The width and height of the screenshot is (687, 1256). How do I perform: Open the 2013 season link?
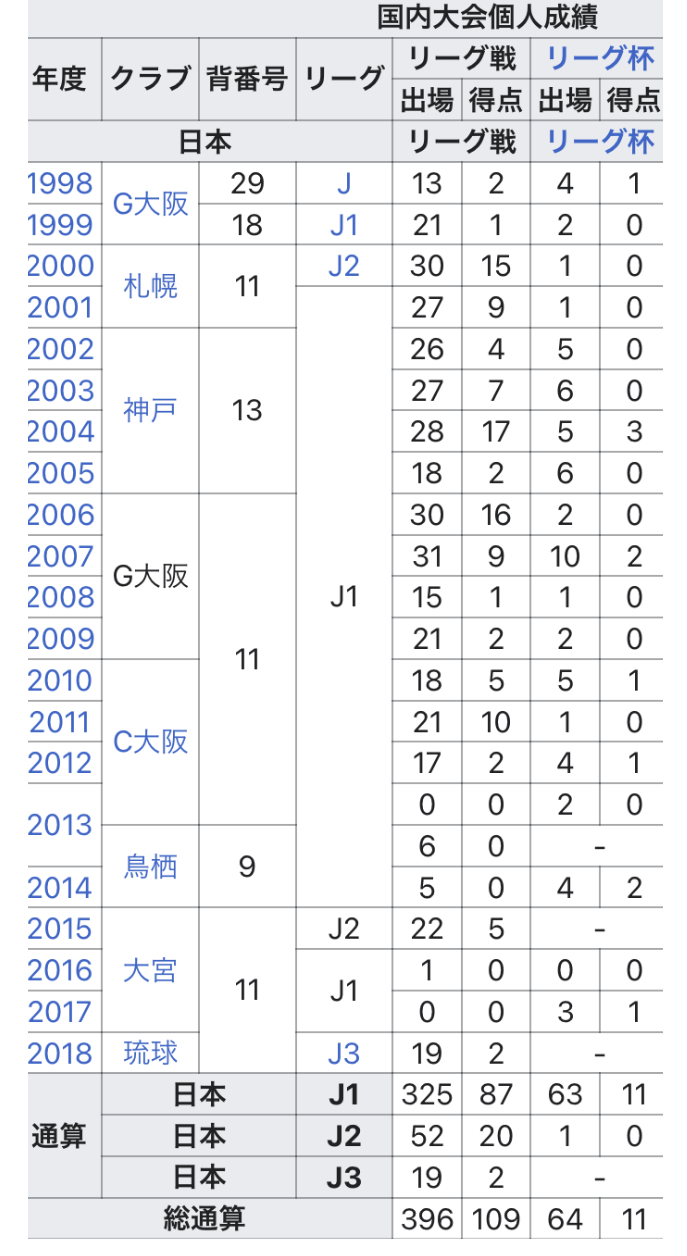point(60,826)
